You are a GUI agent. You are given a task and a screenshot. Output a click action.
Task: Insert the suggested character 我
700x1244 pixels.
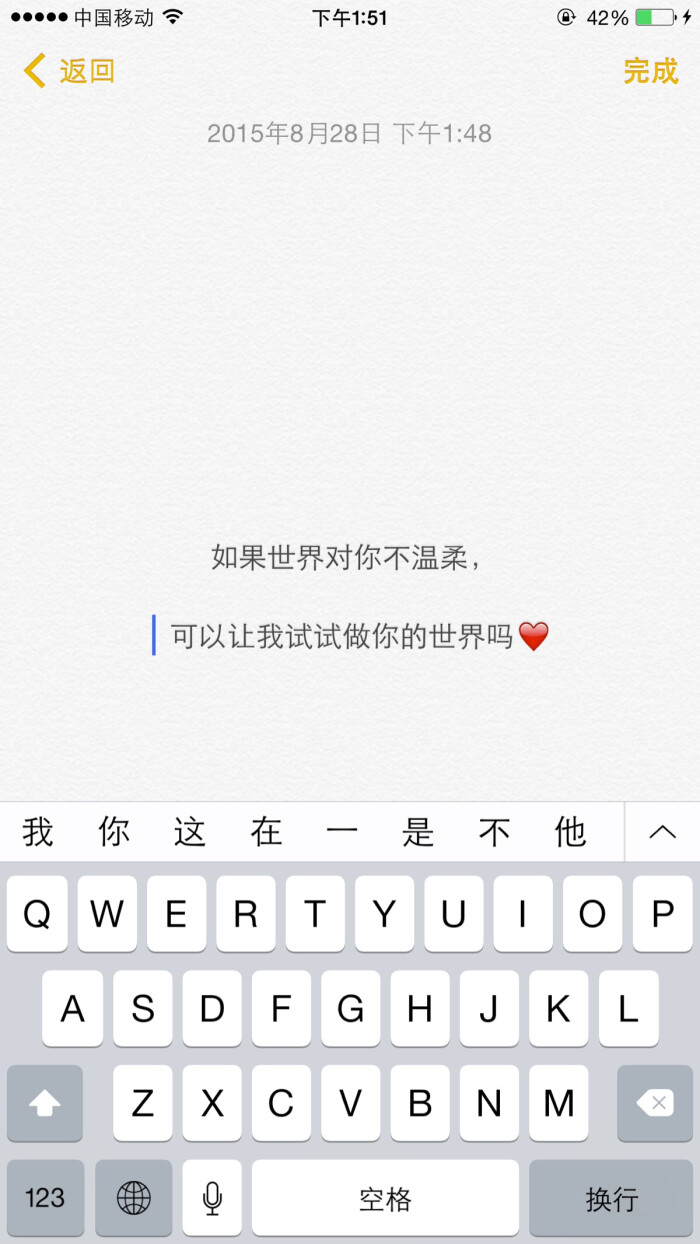(38, 832)
